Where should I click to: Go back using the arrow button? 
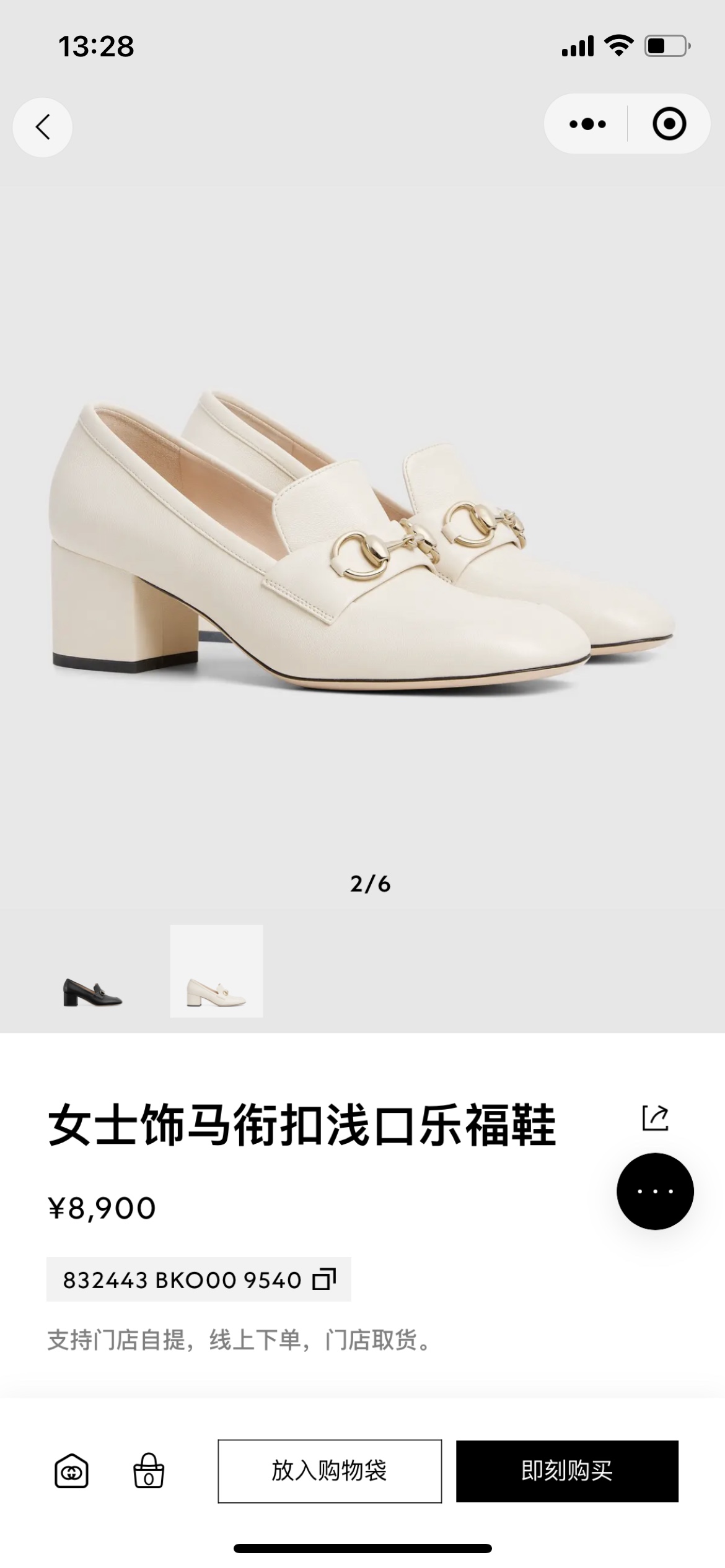pos(42,127)
